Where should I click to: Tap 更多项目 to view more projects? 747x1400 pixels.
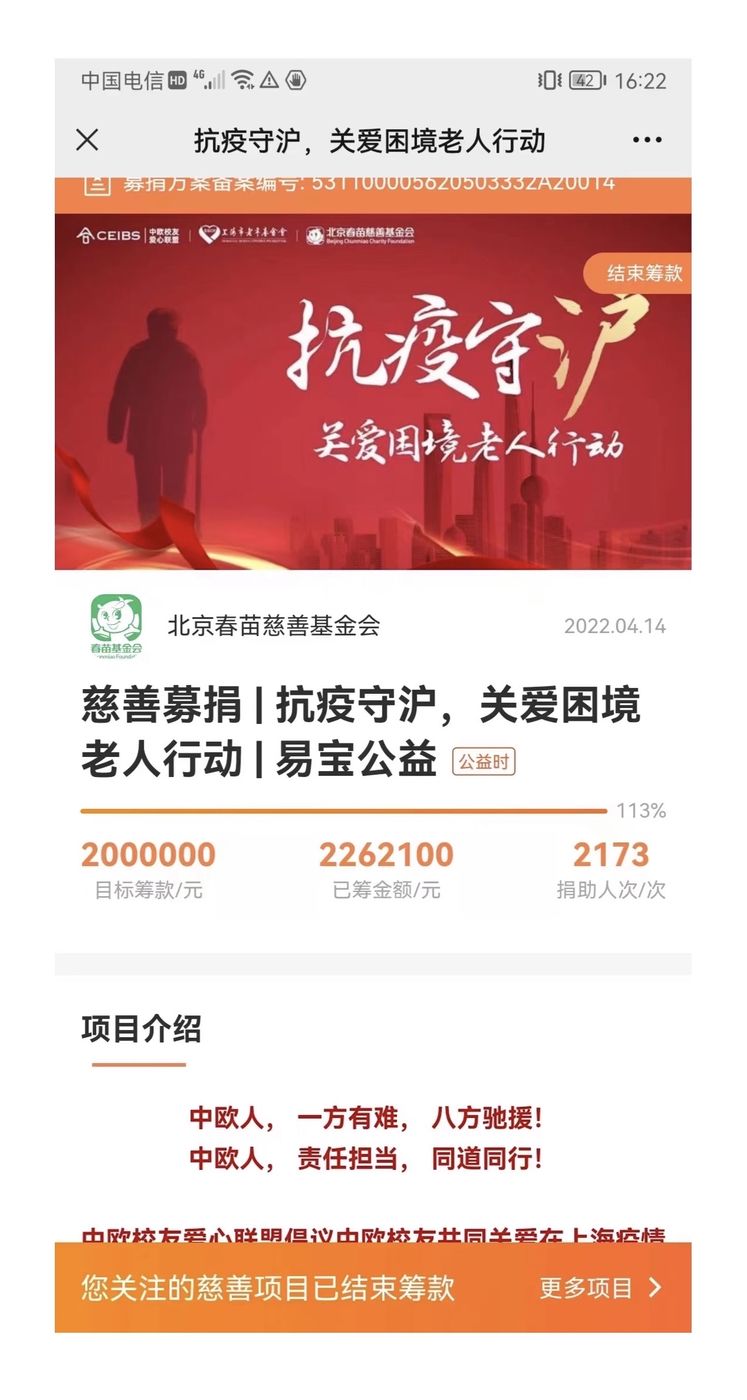600,1288
